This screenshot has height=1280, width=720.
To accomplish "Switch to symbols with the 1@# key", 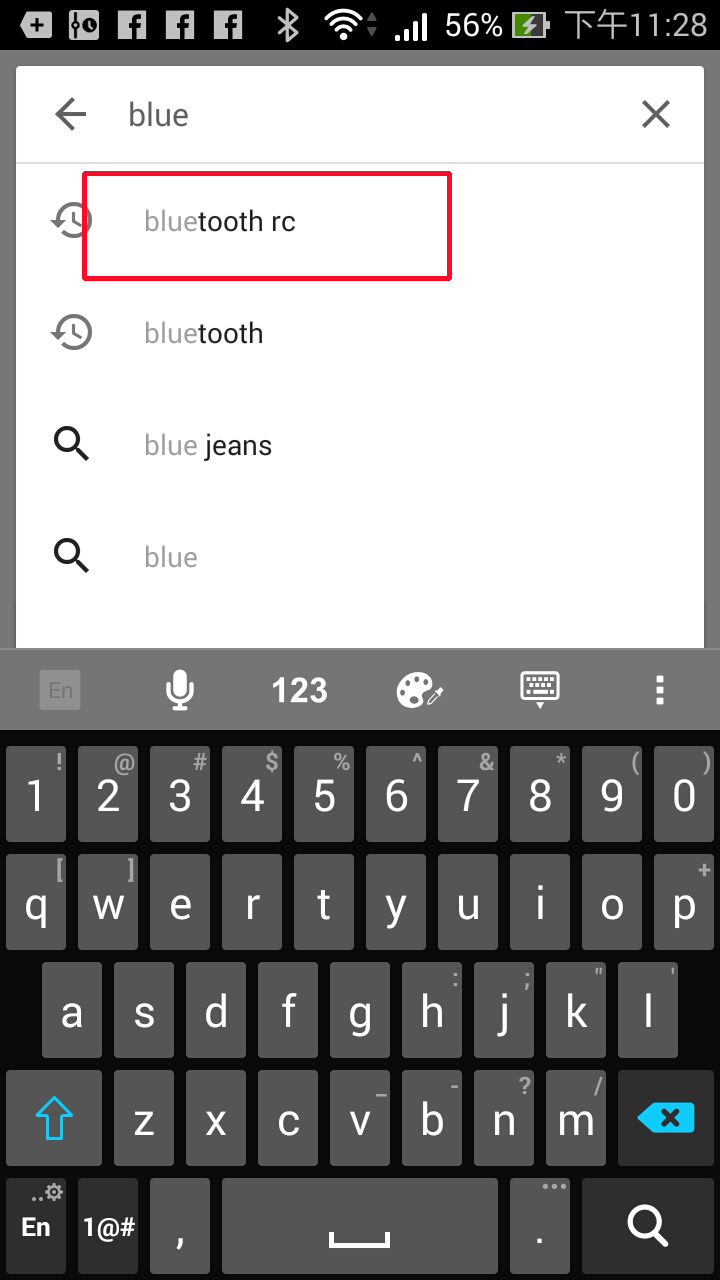I will (108, 1225).
